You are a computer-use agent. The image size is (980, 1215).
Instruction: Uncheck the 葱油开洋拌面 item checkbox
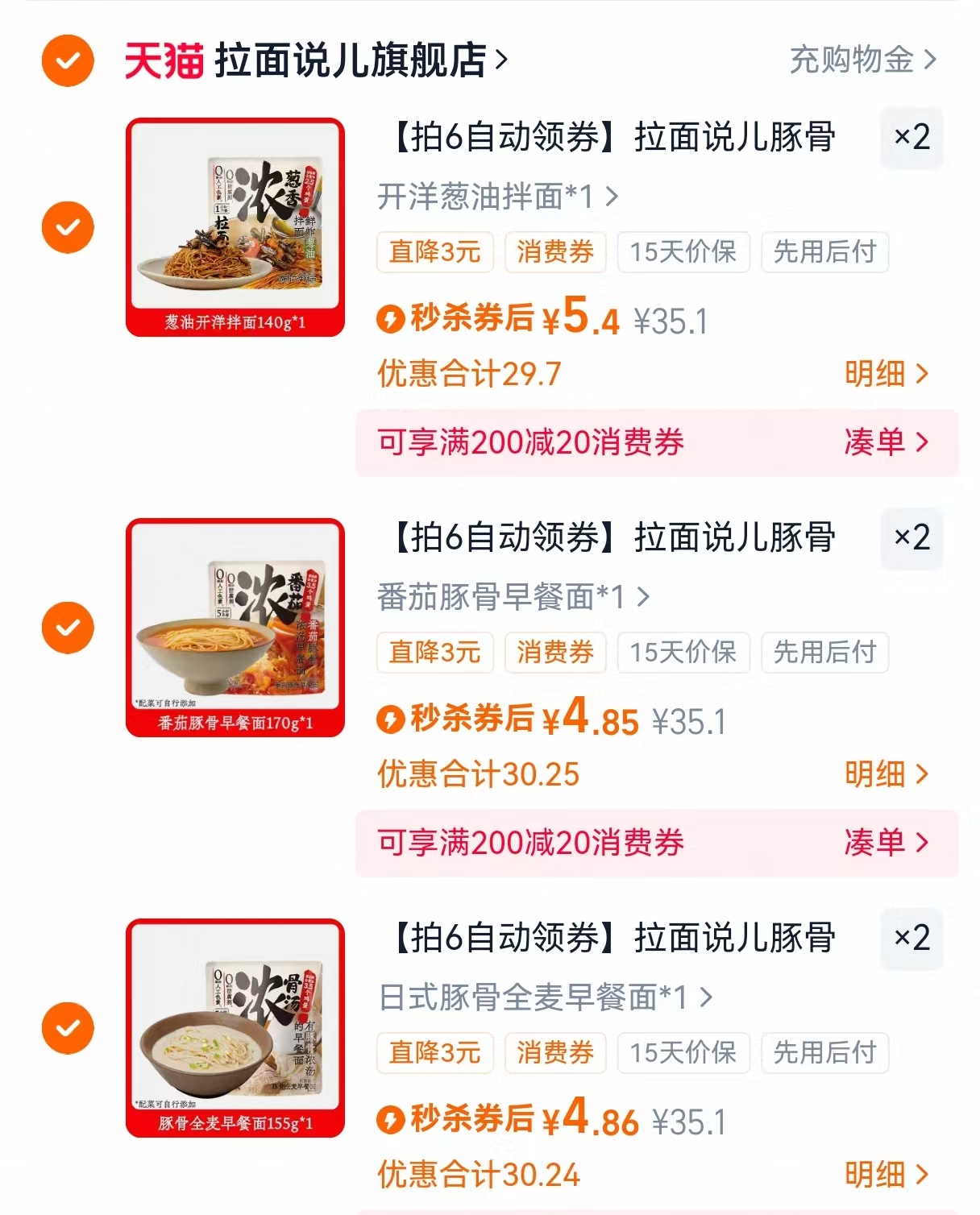(x=68, y=228)
